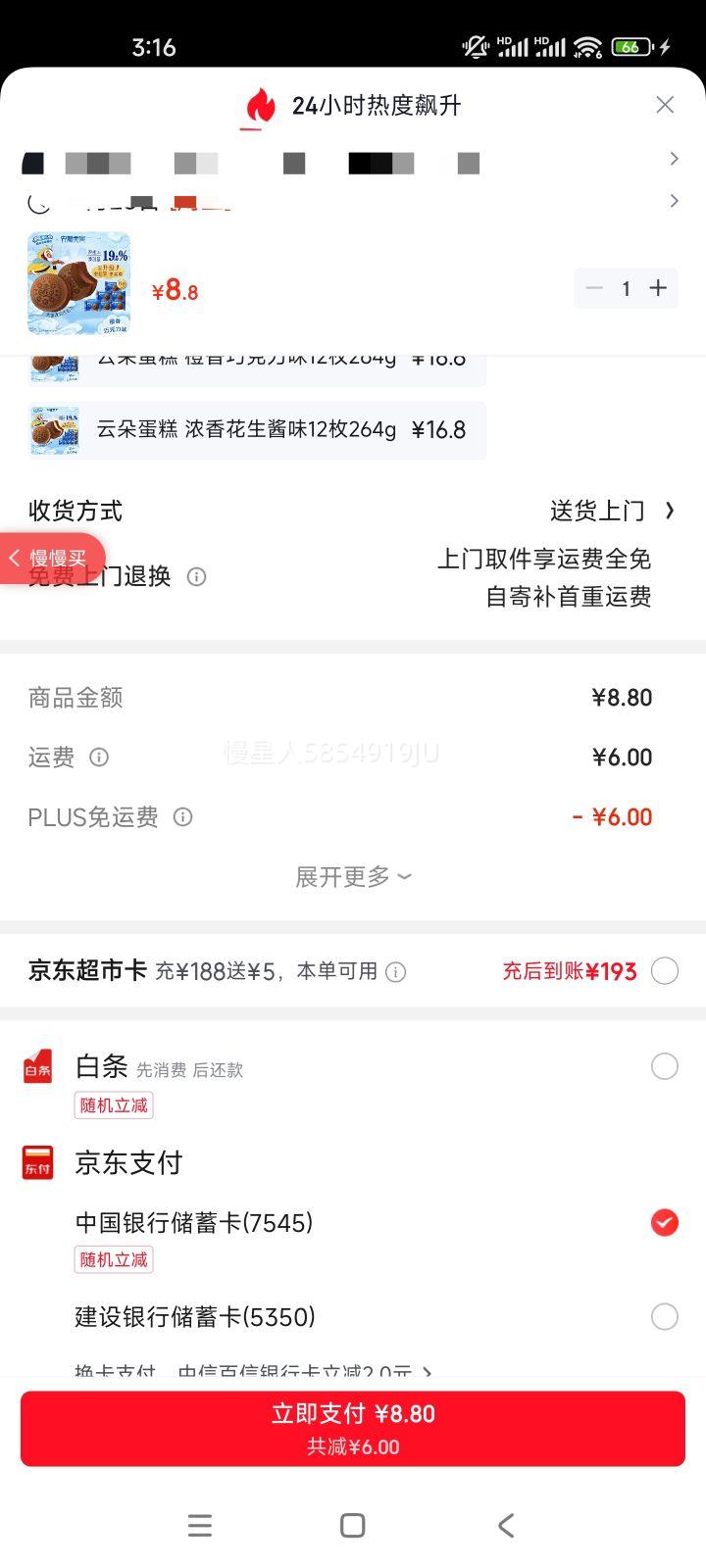The width and height of the screenshot is (706, 1568).
Task: Open the 免费上门退换 info icon
Action: 196,577
